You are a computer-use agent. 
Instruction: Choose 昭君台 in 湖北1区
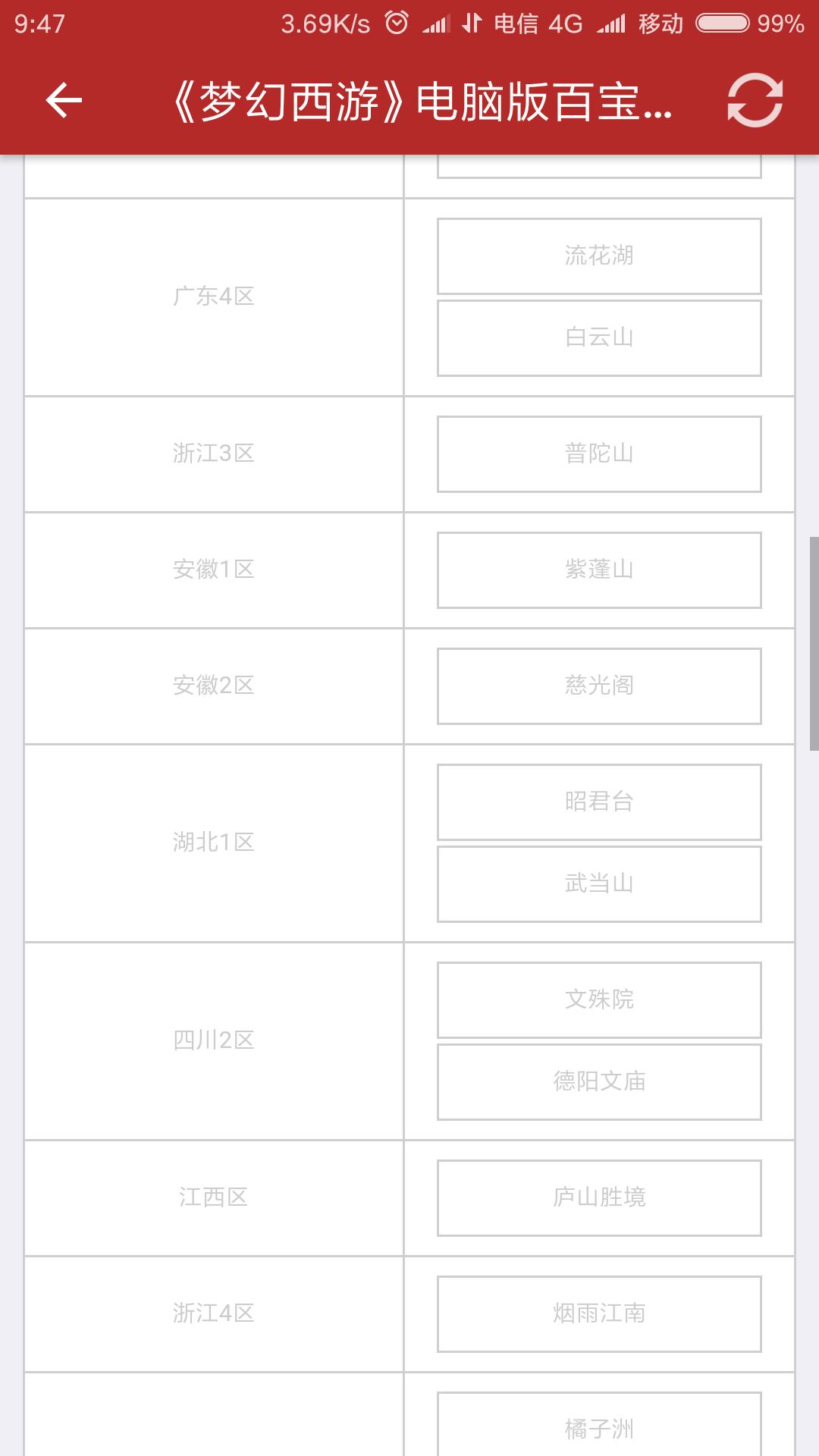tap(599, 802)
